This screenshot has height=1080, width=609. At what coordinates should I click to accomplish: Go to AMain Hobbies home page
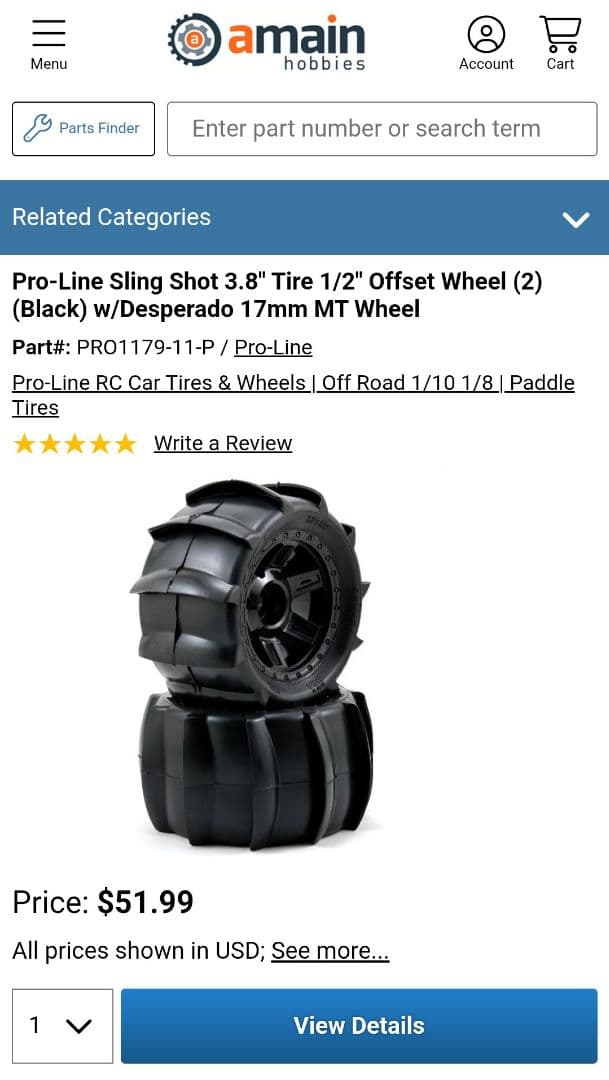click(x=267, y=42)
